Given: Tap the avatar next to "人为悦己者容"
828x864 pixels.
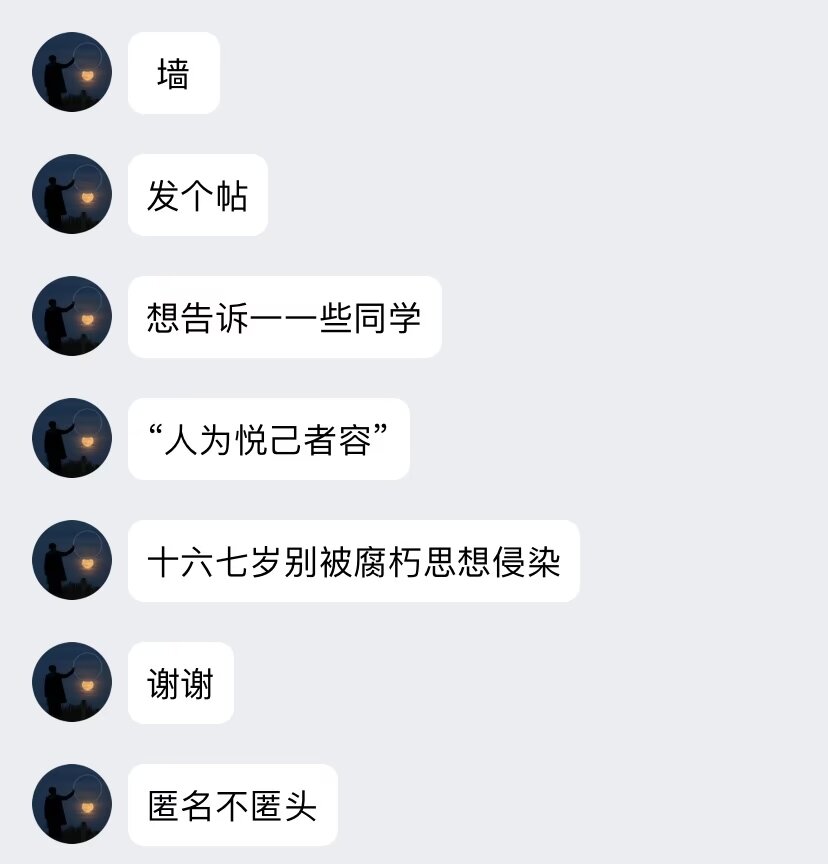Looking at the screenshot, I should click(72, 438).
